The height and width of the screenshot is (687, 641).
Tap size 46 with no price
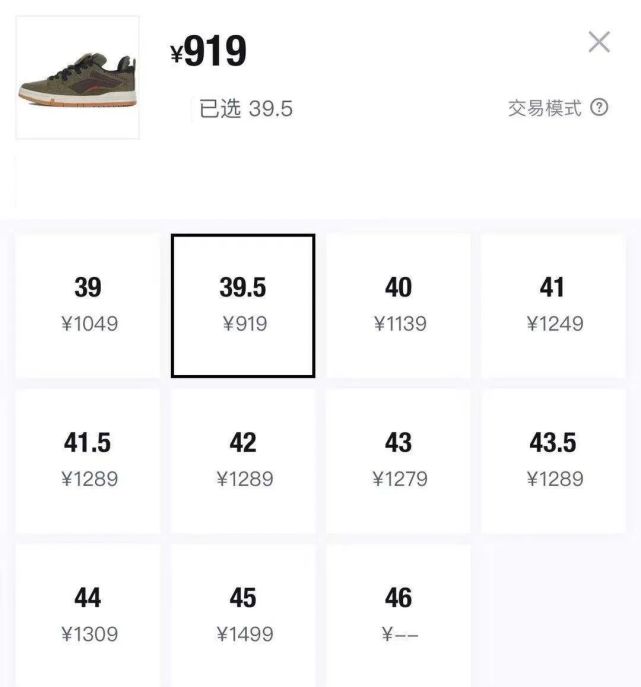click(398, 614)
